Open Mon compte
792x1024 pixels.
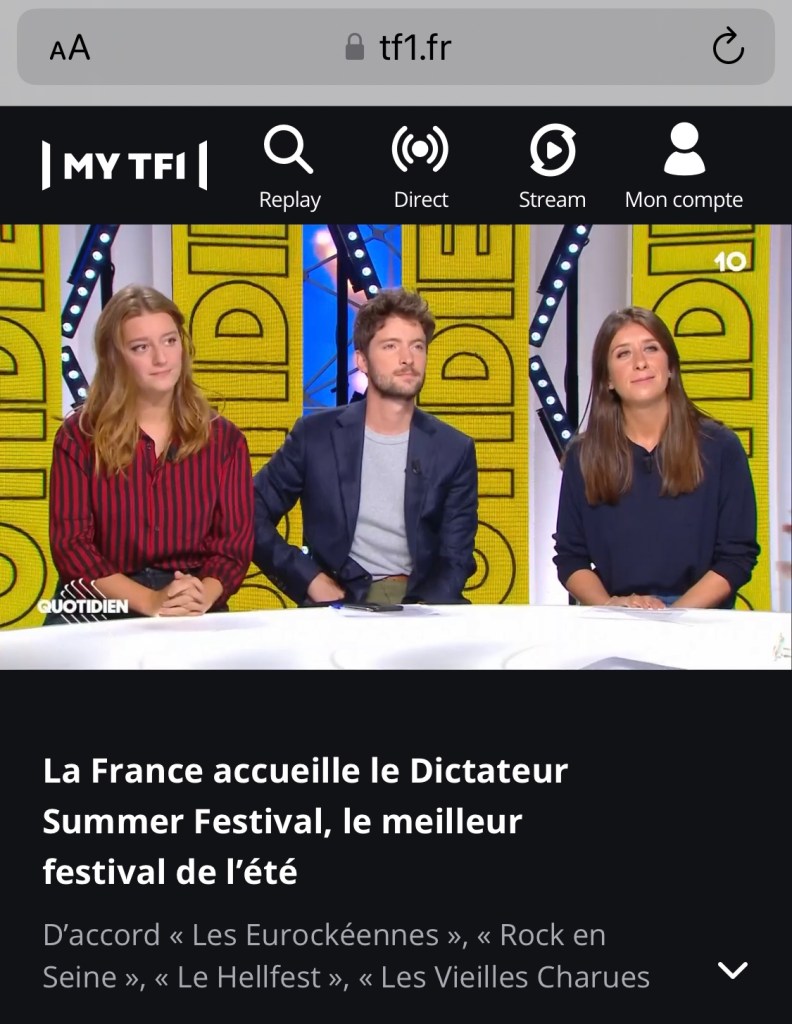click(684, 166)
